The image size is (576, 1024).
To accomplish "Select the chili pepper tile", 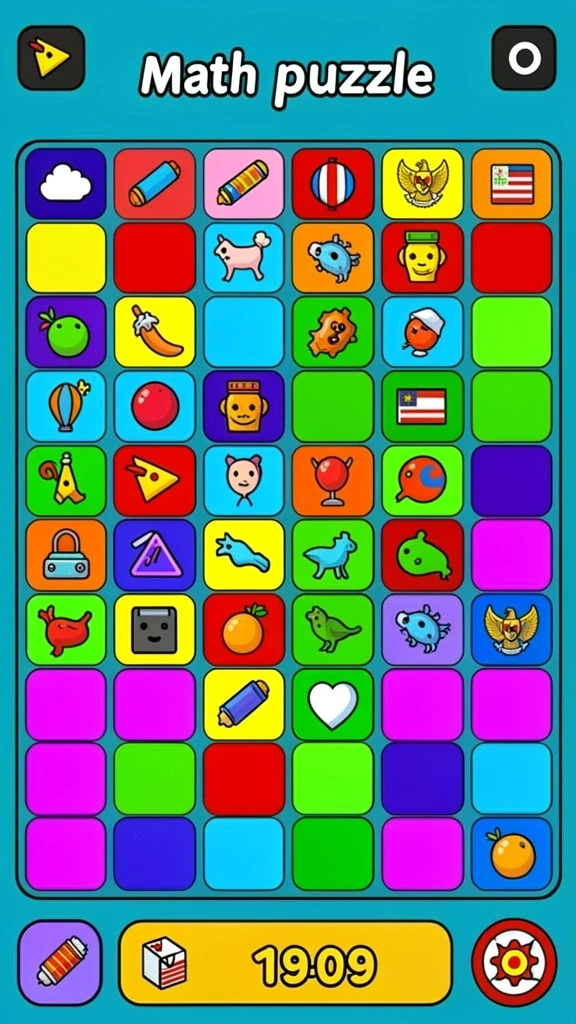I will [x=155, y=332].
